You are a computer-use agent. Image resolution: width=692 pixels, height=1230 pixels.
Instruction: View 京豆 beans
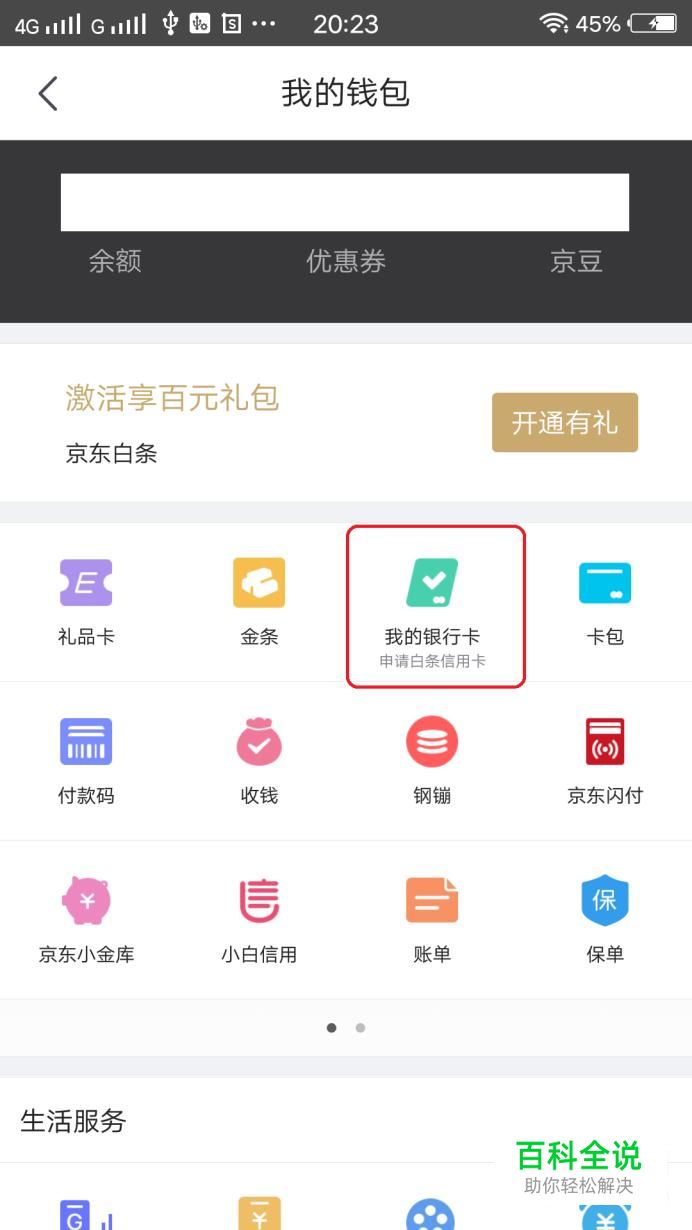[576, 261]
